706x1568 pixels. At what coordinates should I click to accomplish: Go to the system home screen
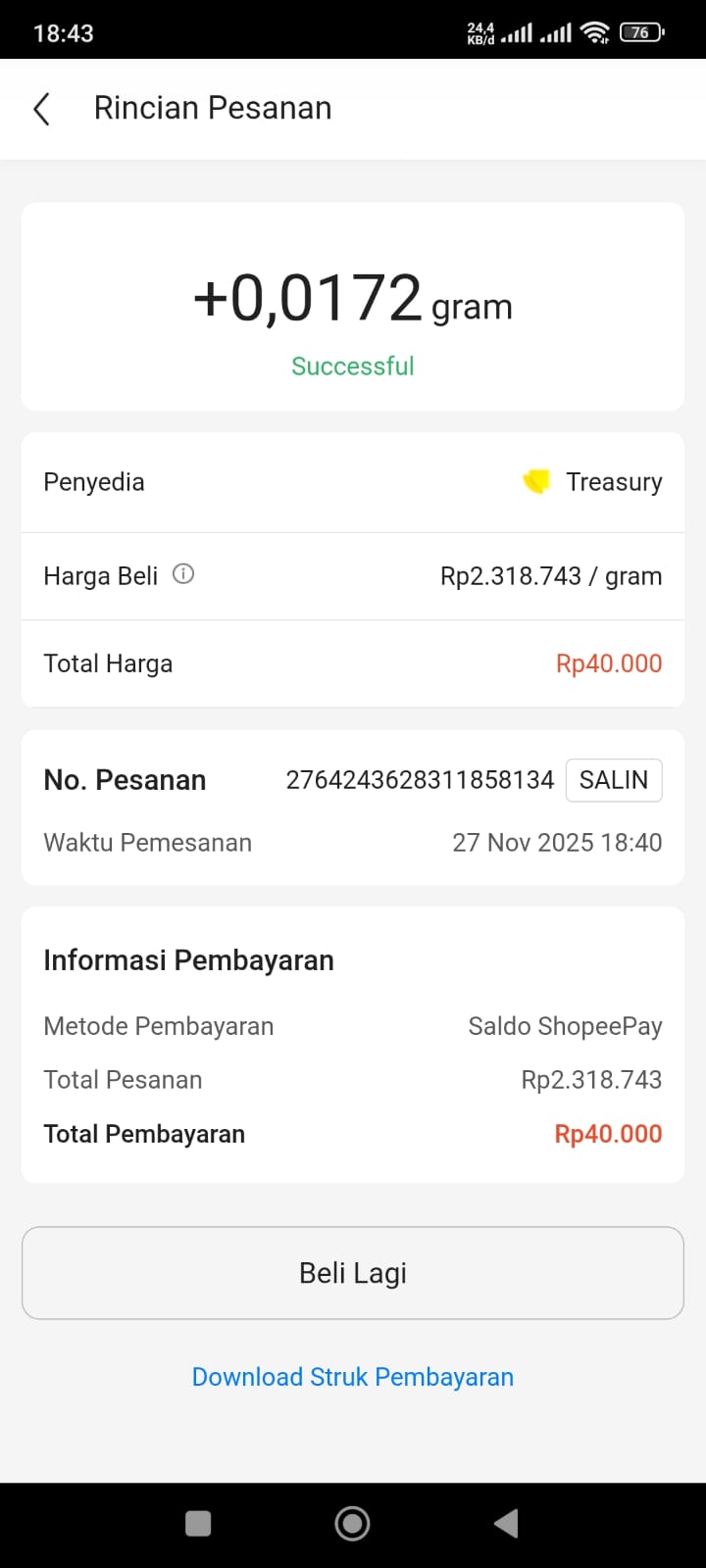[352, 1523]
